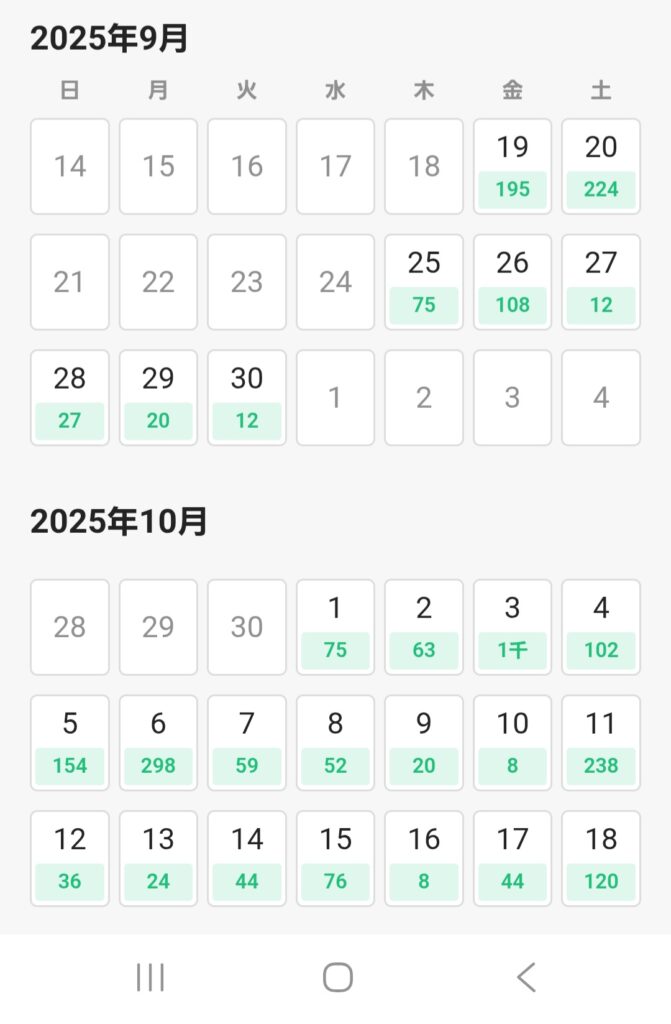Tap October 13 with 24 left
Viewport: 671px width, 1024px height.
pos(158,858)
